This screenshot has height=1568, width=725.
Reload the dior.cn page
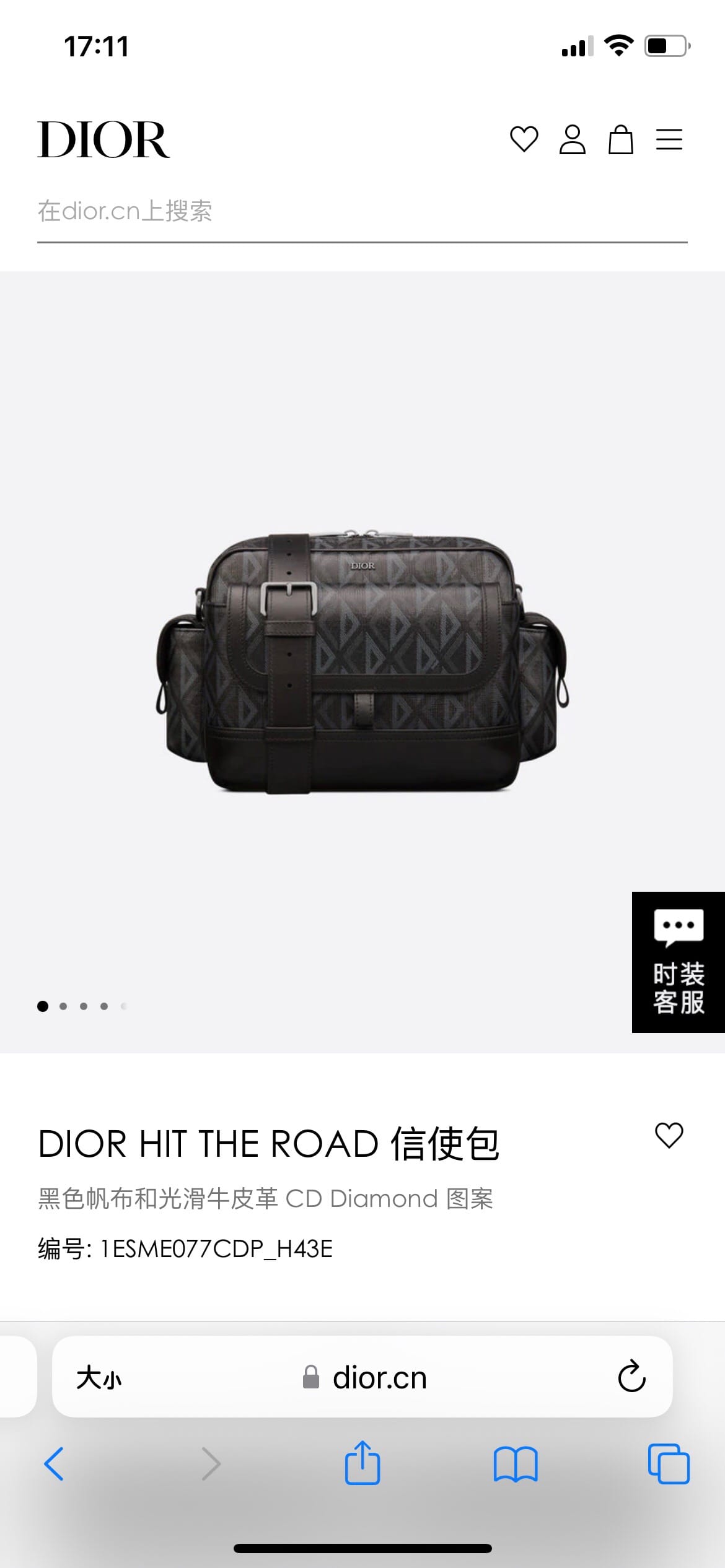[631, 1377]
